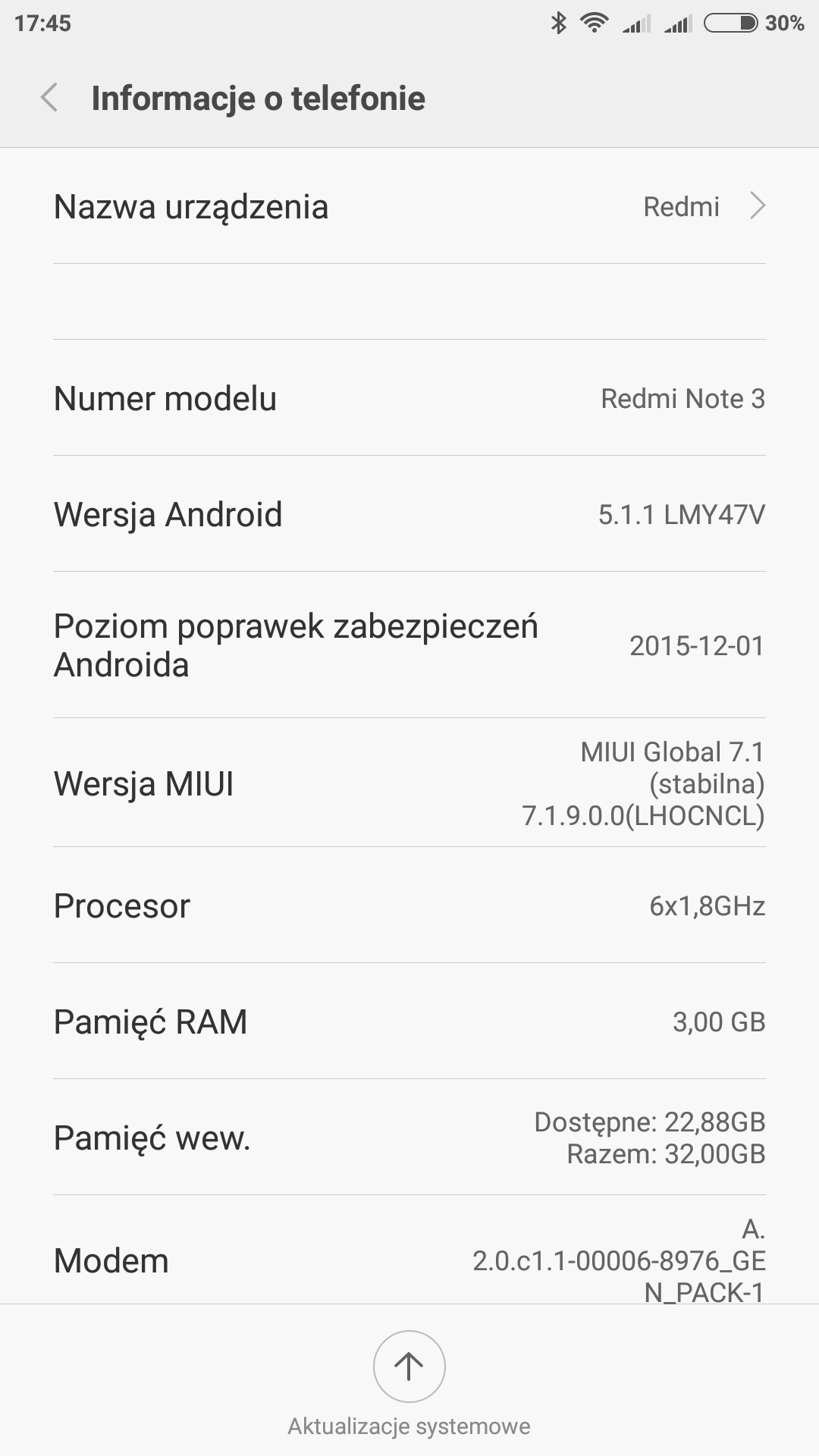Go back from Informacje o telefonie

pos(49,99)
